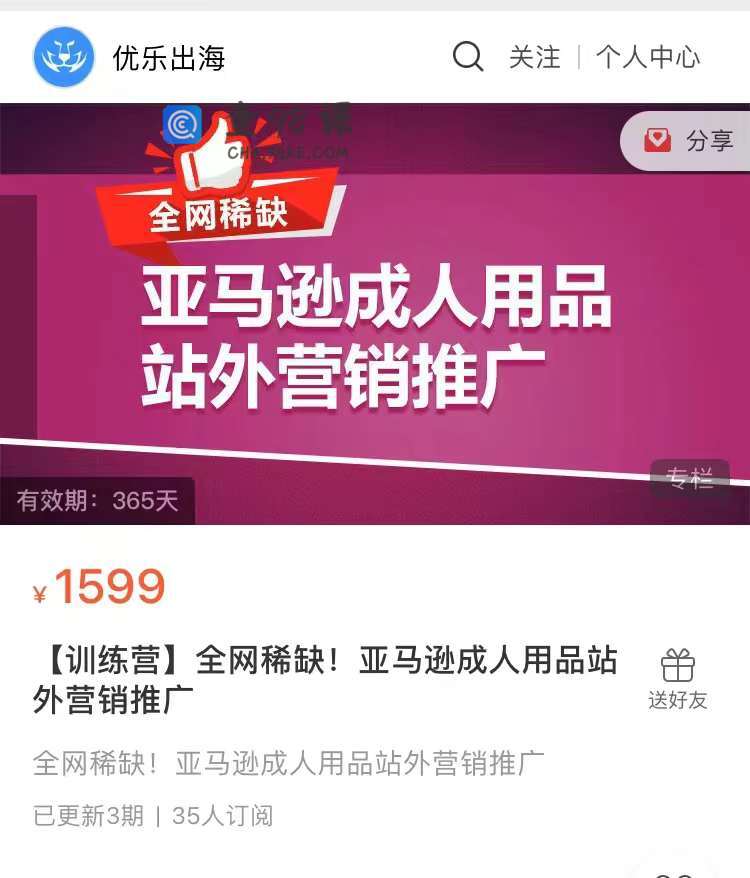Tap the 分享 share button
The image size is (750, 878).
(x=688, y=141)
